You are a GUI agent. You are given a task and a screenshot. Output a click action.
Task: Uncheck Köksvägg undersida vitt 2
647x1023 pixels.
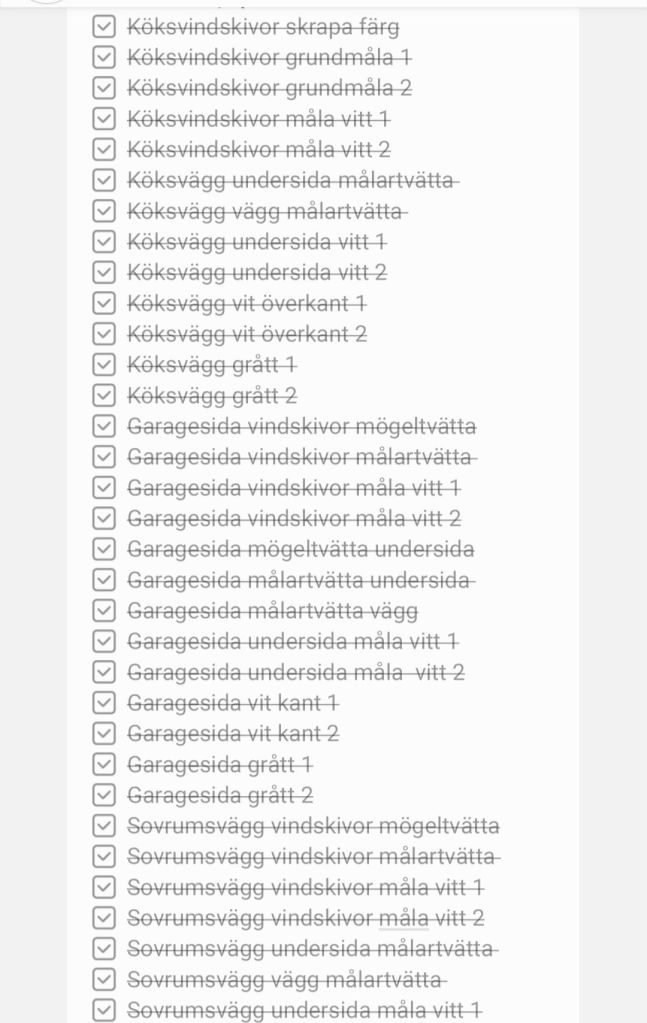[103, 273]
